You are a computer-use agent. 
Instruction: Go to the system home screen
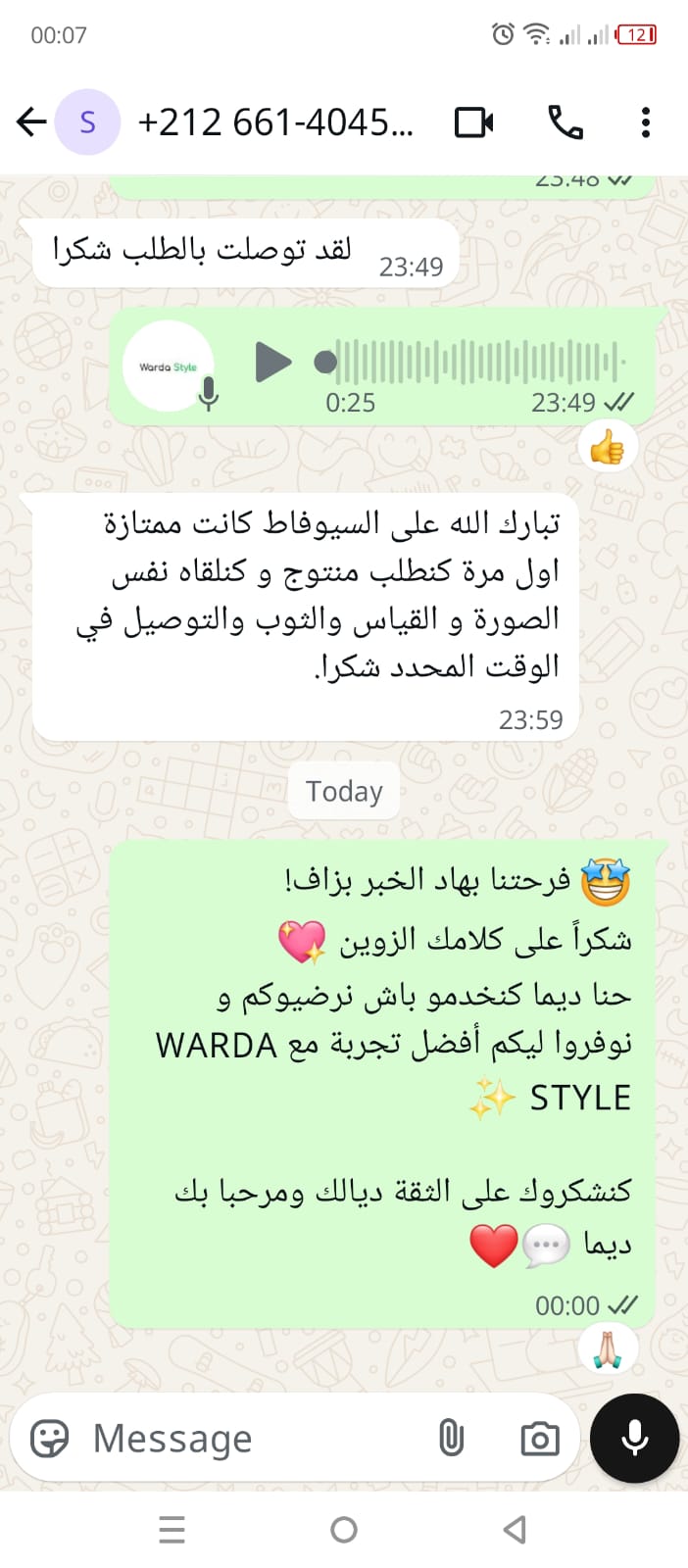(x=344, y=1530)
